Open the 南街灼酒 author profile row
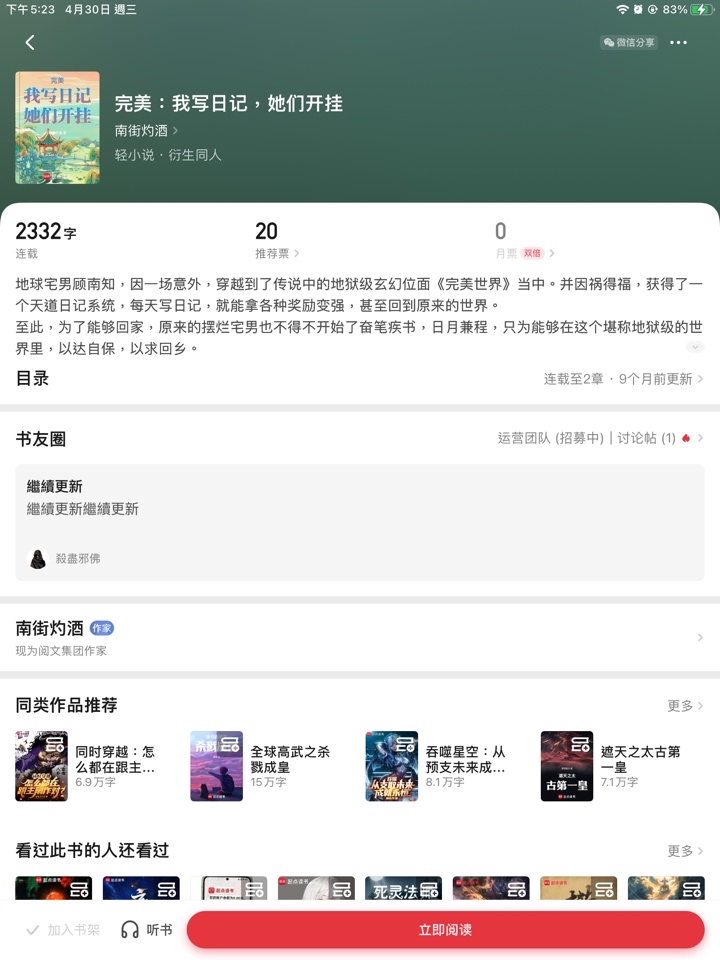 pyautogui.click(x=360, y=637)
